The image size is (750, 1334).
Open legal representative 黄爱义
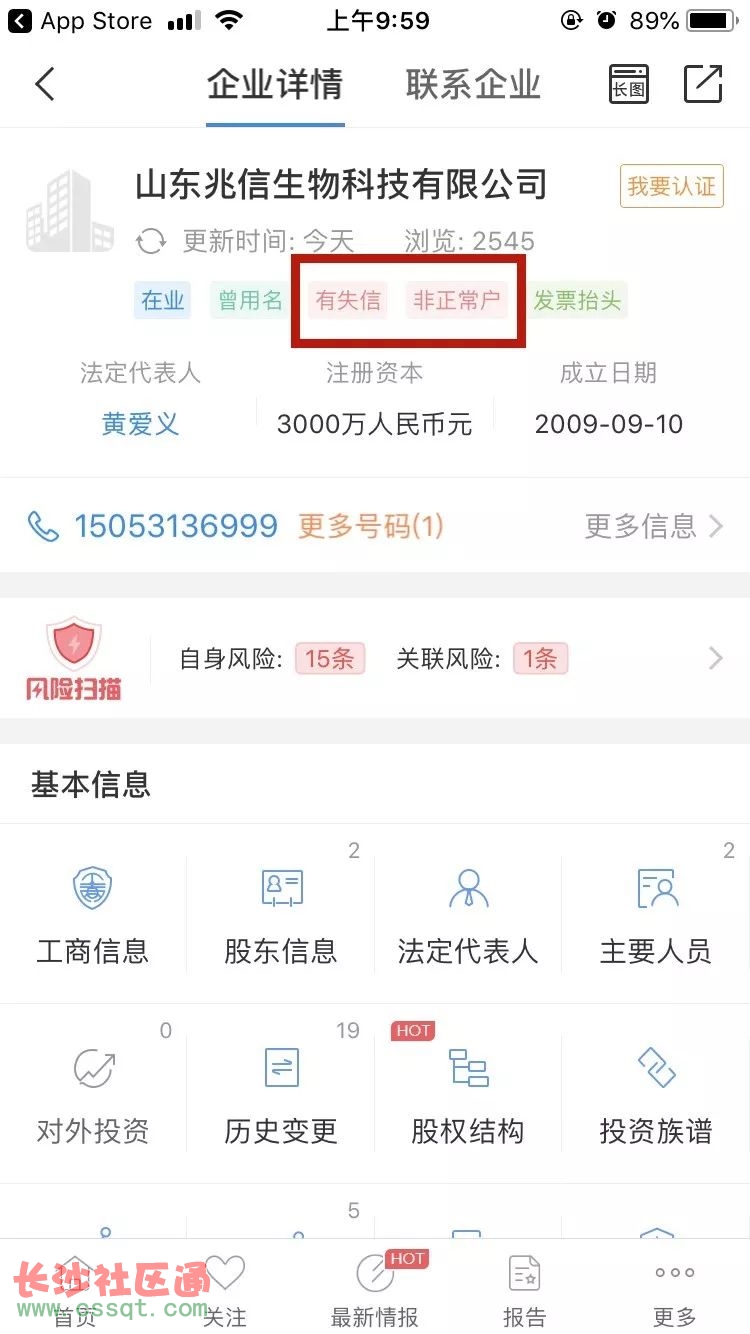click(x=141, y=424)
